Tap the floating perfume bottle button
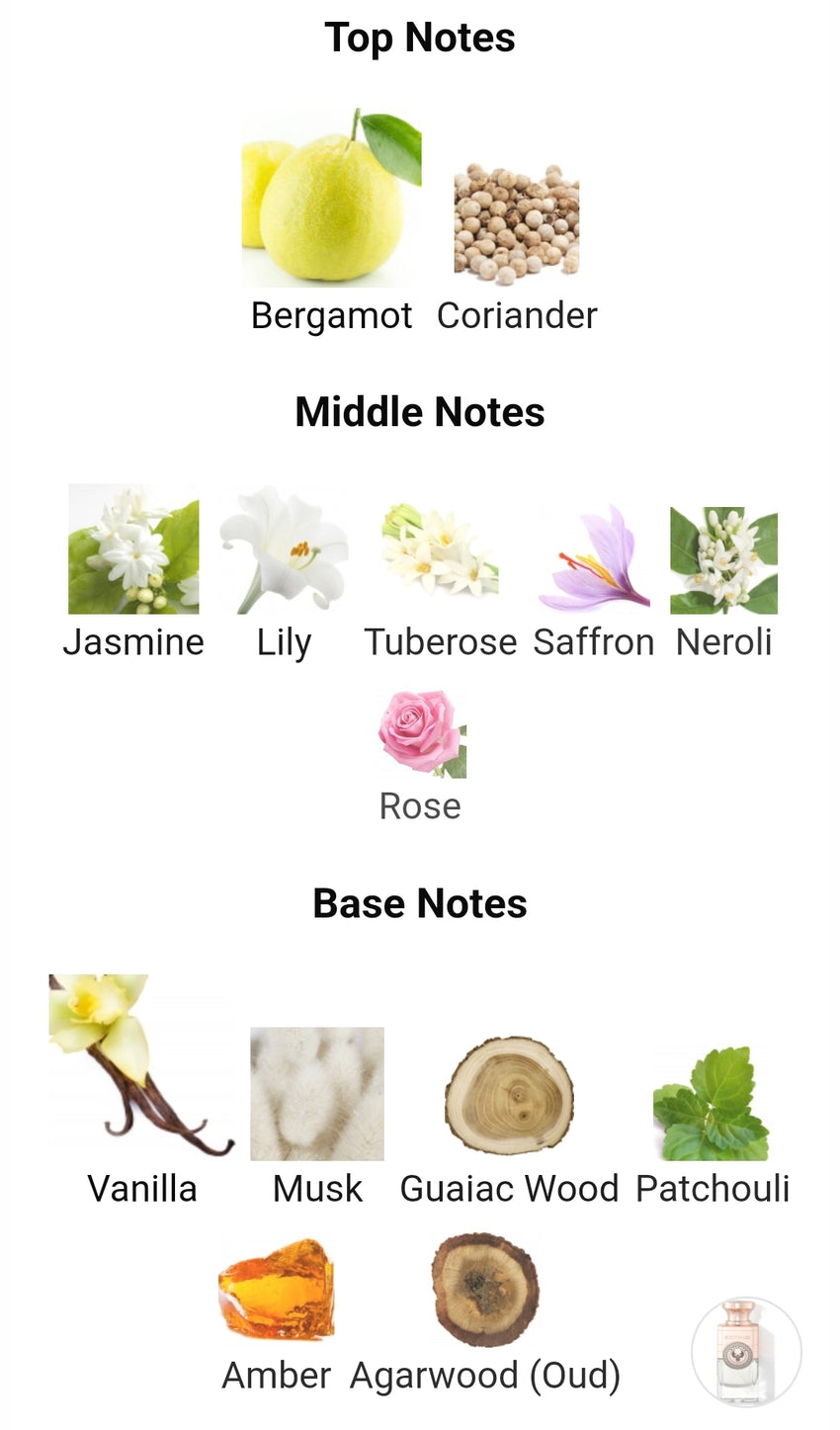840x1430 pixels. pyautogui.click(x=746, y=1352)
